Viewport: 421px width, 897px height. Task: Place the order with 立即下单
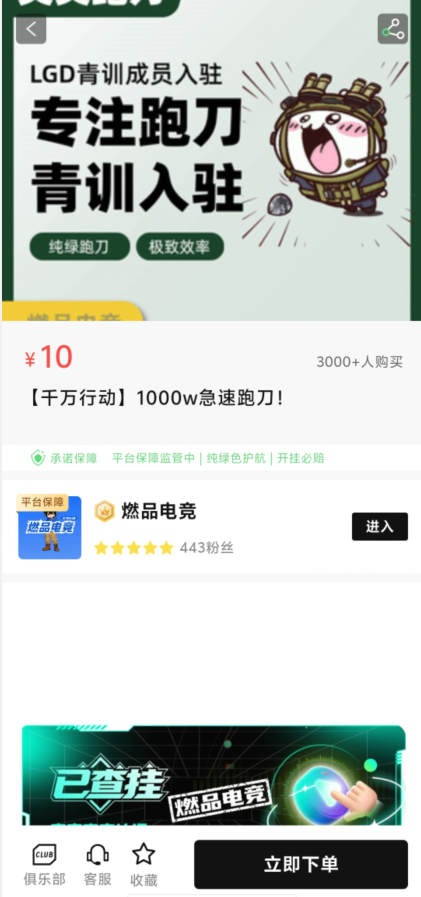point(301,864)
